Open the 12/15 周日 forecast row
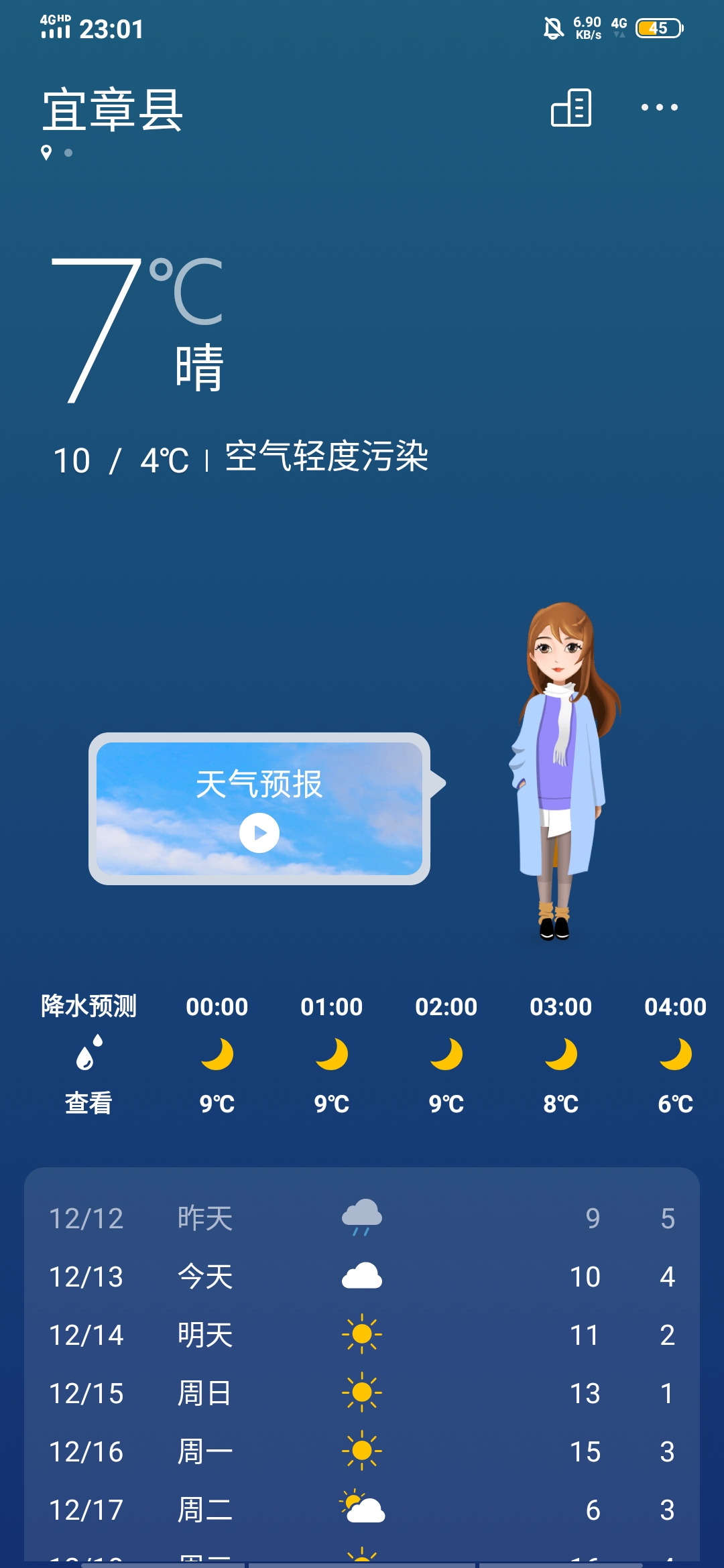The image size is (724, 1568). point(362,1393)
